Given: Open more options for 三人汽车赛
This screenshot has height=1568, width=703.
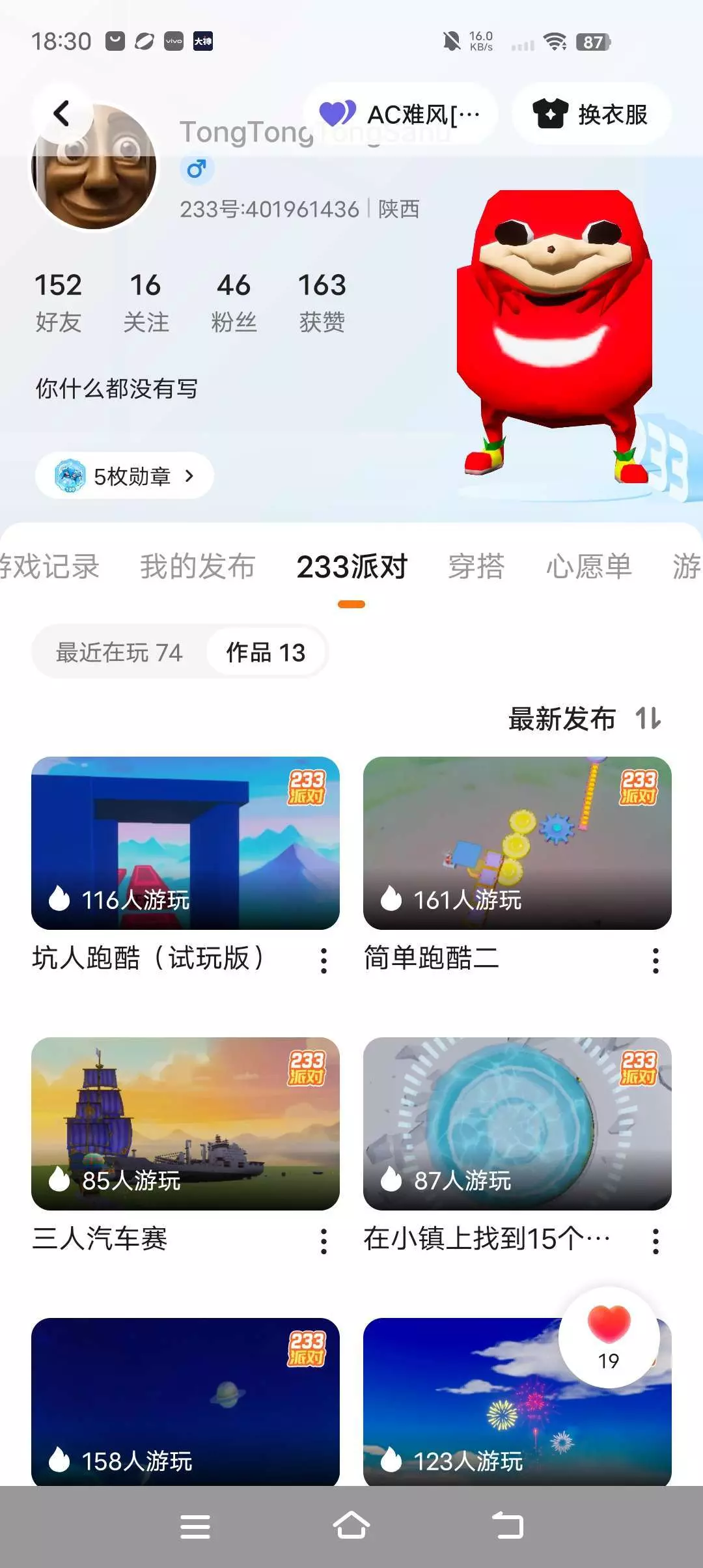Looking at the screenshot, I should (x=324, y=1241).
